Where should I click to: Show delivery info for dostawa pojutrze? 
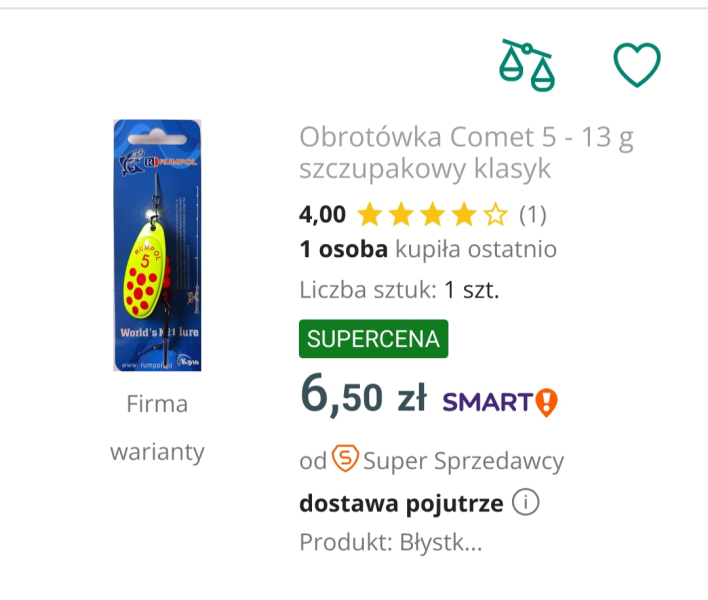coord(525,503)
